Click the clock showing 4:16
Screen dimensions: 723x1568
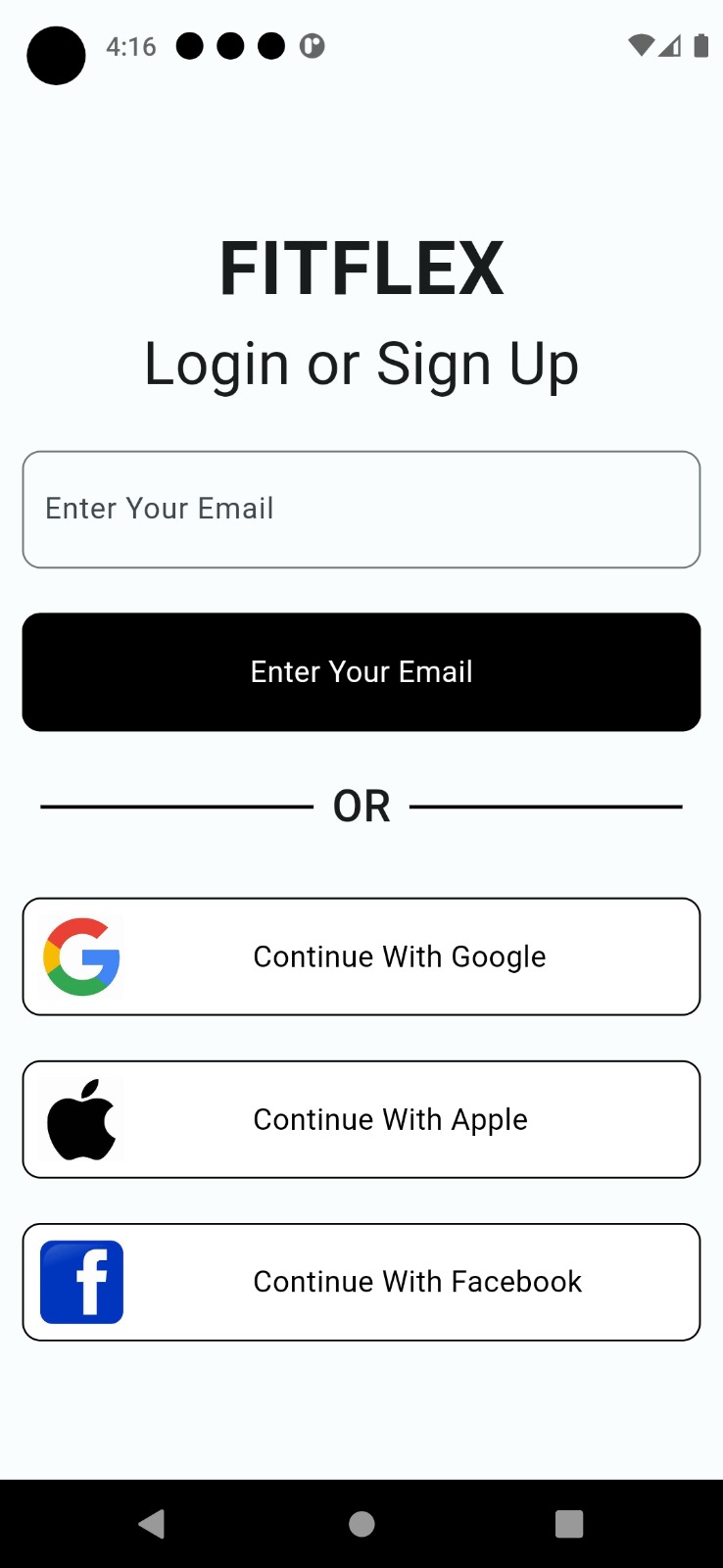[130, 46]
